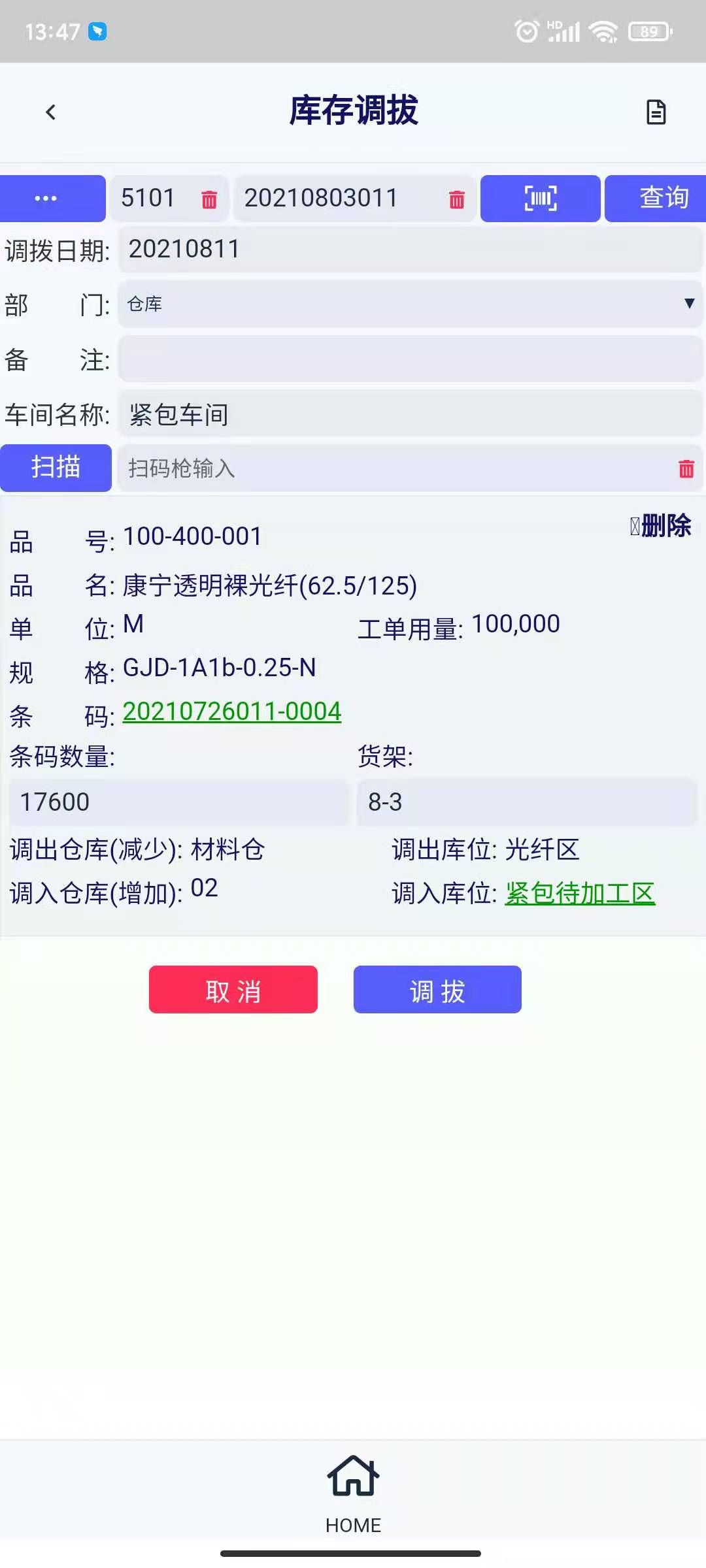The height and width of the screenshot is (1568, 706).
Task: Delete the item via 删除
Action: (x=661, y=526)
